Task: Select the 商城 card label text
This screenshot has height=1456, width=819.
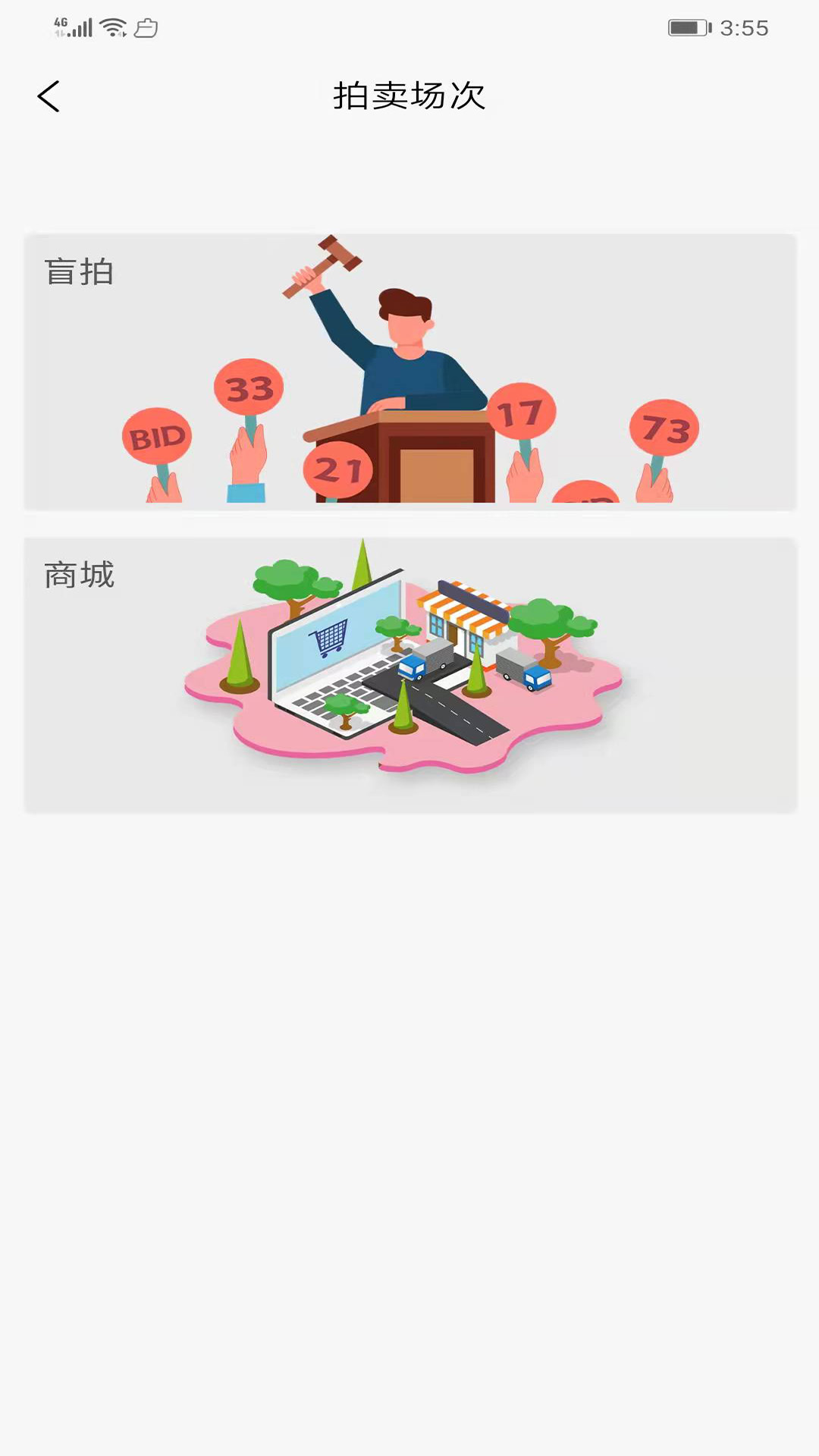Action: tap(80, 575)
